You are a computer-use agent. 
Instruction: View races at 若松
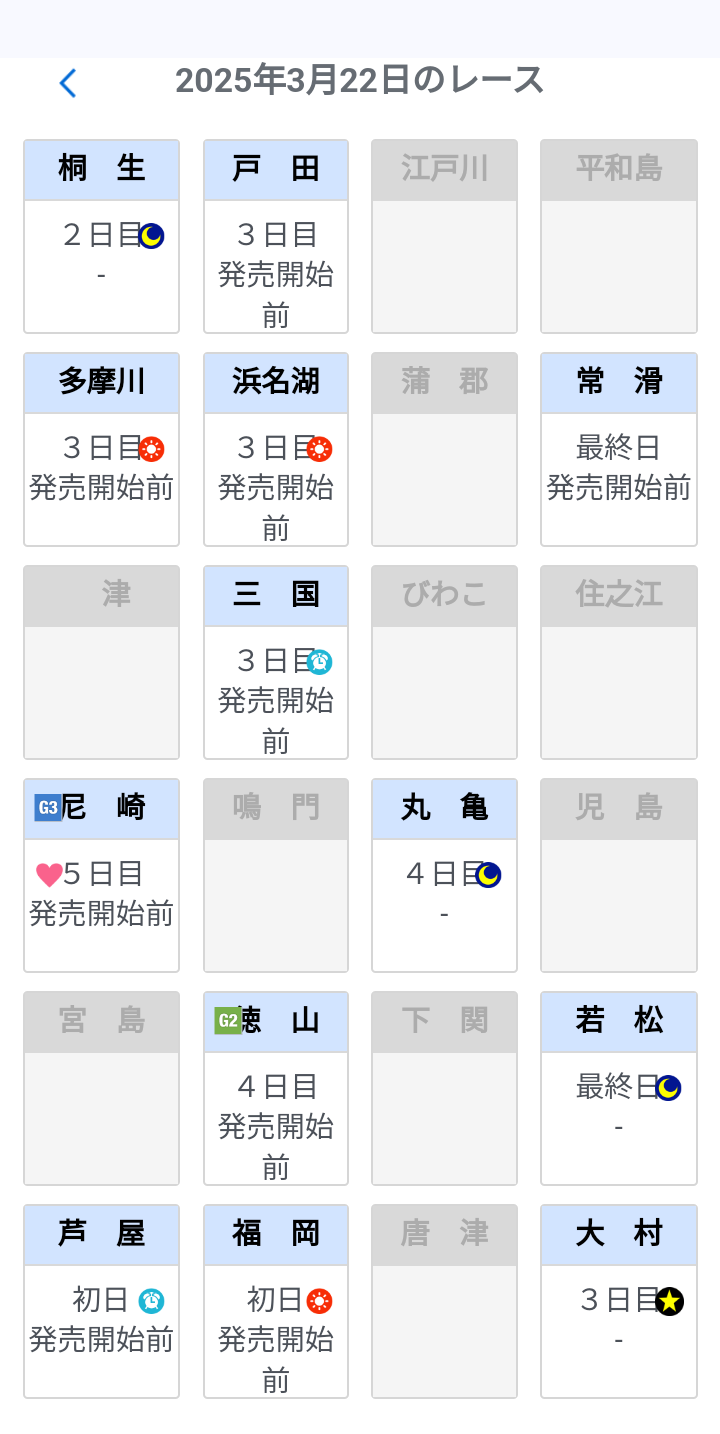click(x=618, y=1088)
